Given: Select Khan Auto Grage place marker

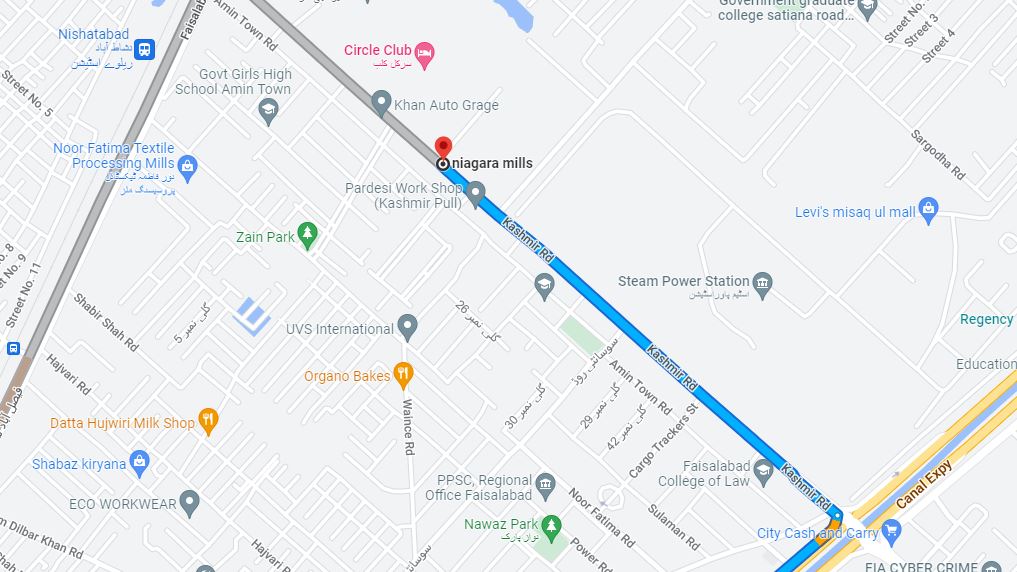Looking at the screenshot, I should click(x=381, y=102).
